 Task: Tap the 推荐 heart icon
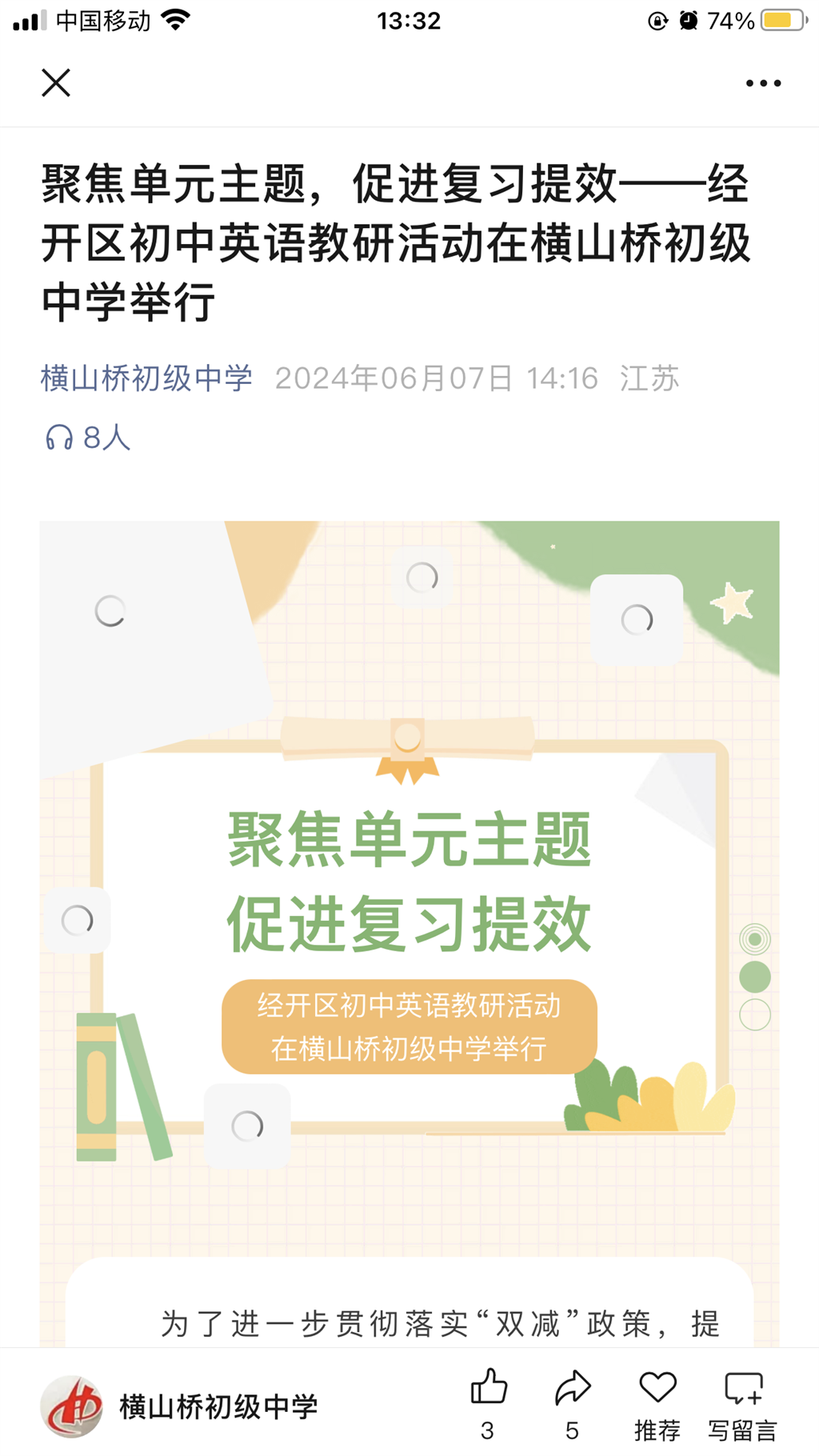[657, 1388]
